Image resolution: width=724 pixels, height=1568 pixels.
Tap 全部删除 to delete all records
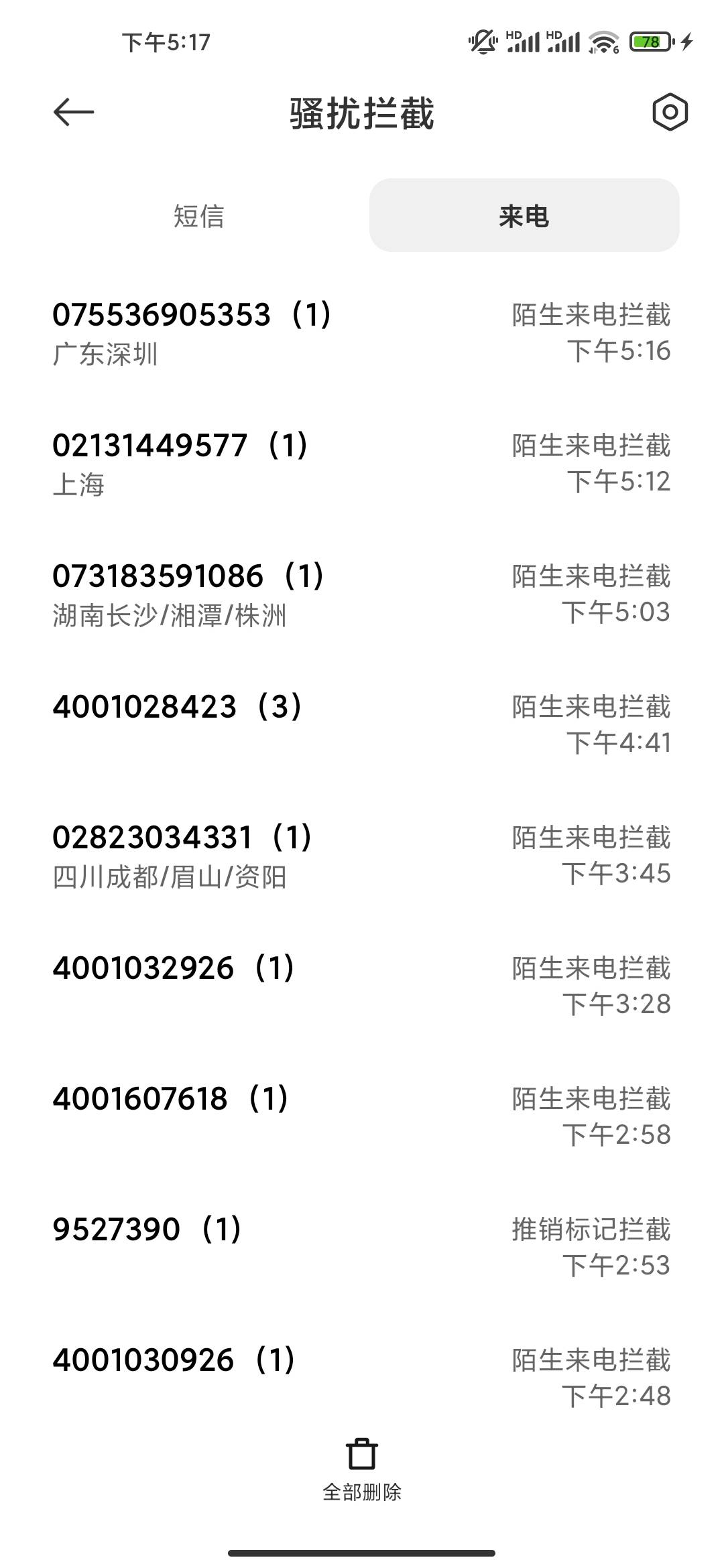pyautogui.click(x=362, y=1471)
